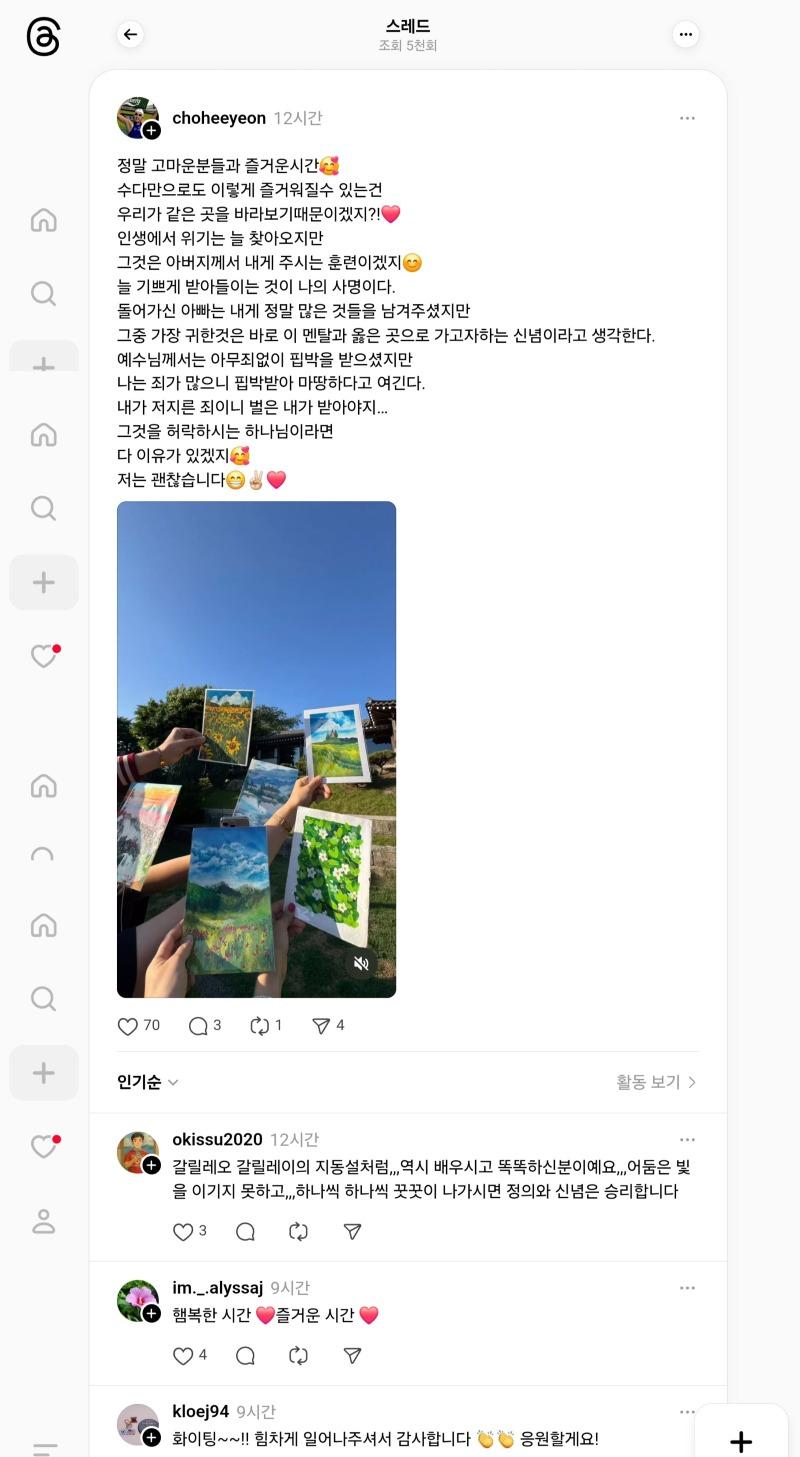Like choheeyeon's post by tapping the heart
The image size is (800, 1457).
pos(127,1025)
